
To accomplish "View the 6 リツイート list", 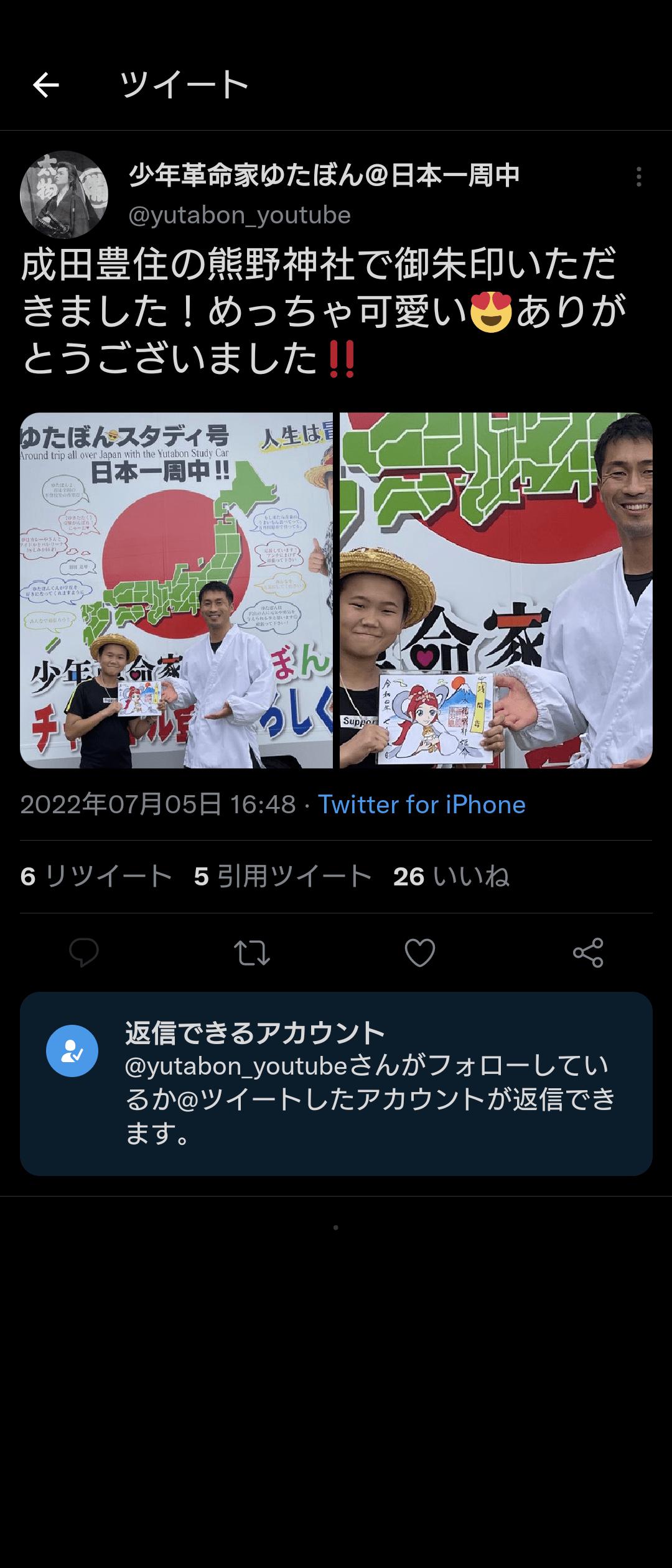I will point(96,876).
